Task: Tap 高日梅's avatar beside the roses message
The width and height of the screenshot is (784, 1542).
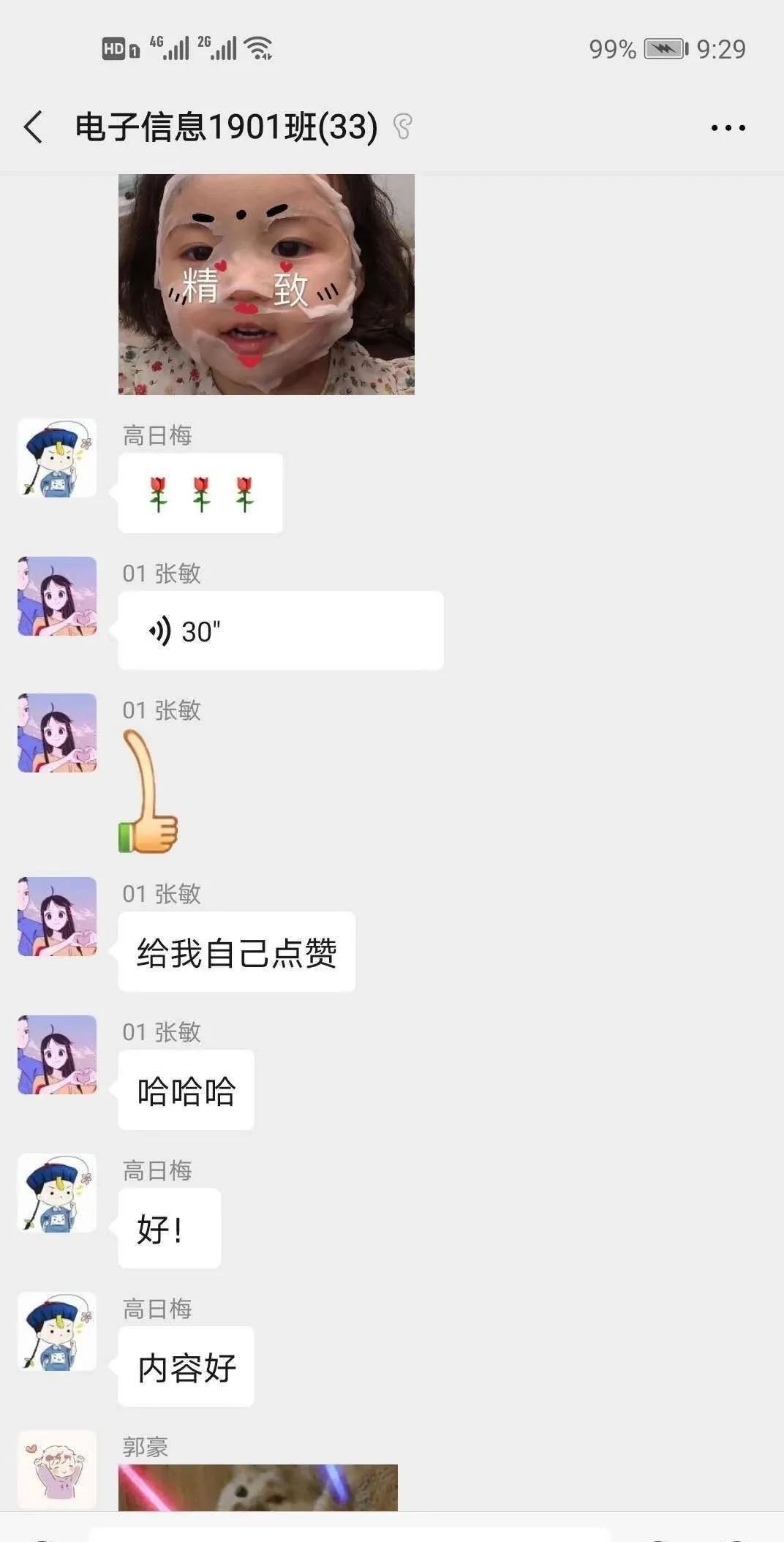Action: (x=57, y=458)
